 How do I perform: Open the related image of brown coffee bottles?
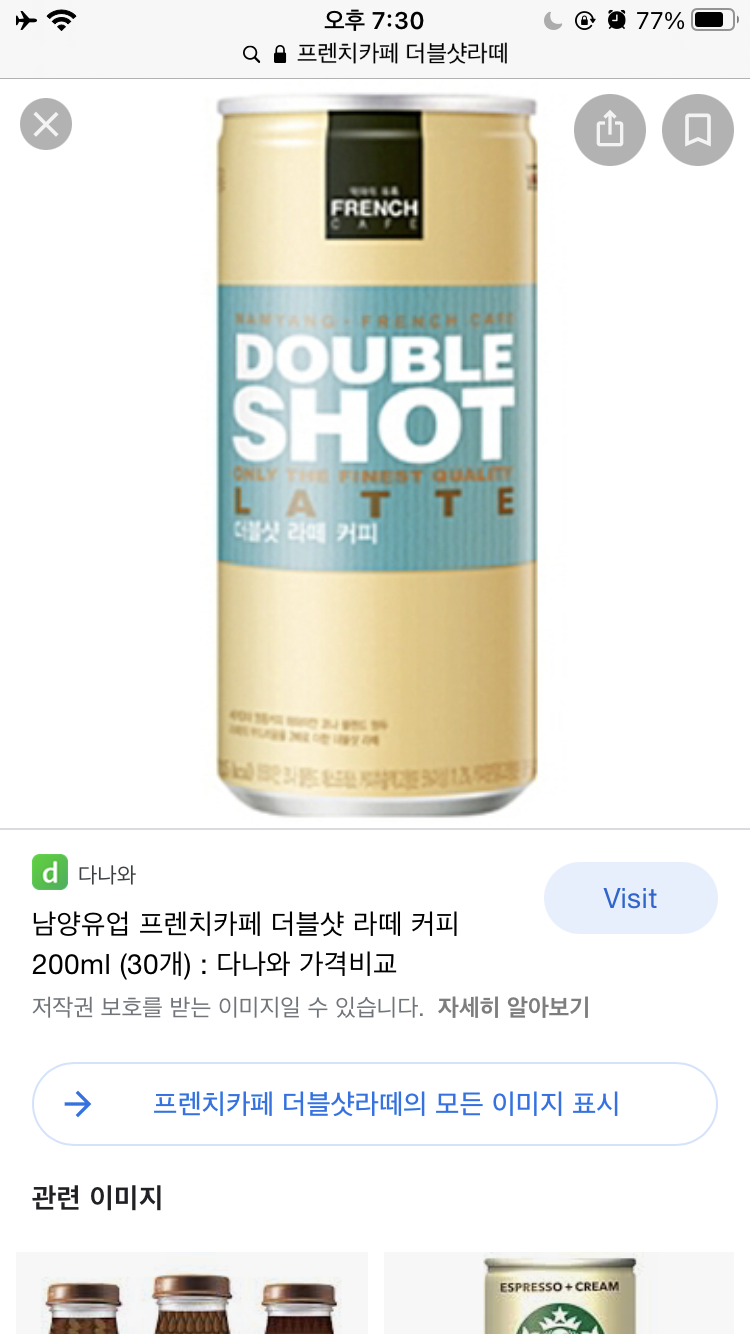point(192,1293)
